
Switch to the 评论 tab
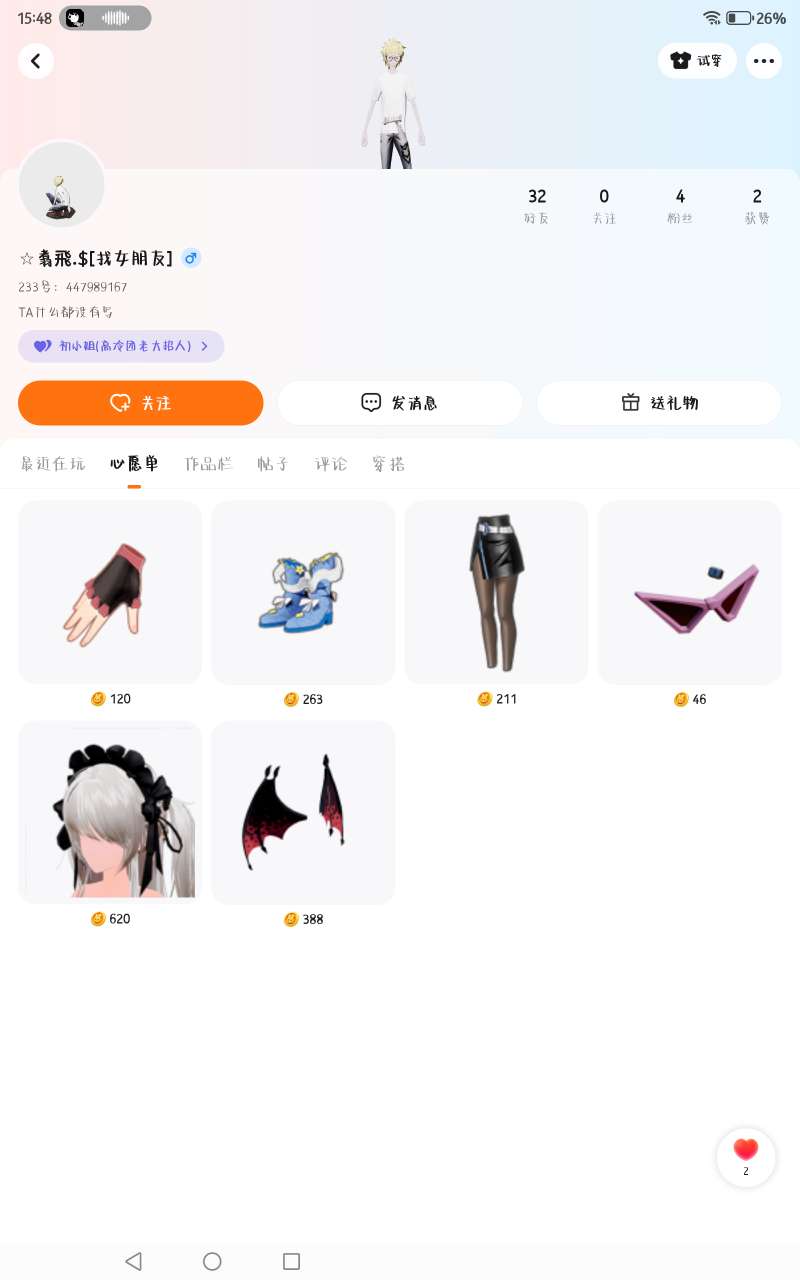click(331, 464)
